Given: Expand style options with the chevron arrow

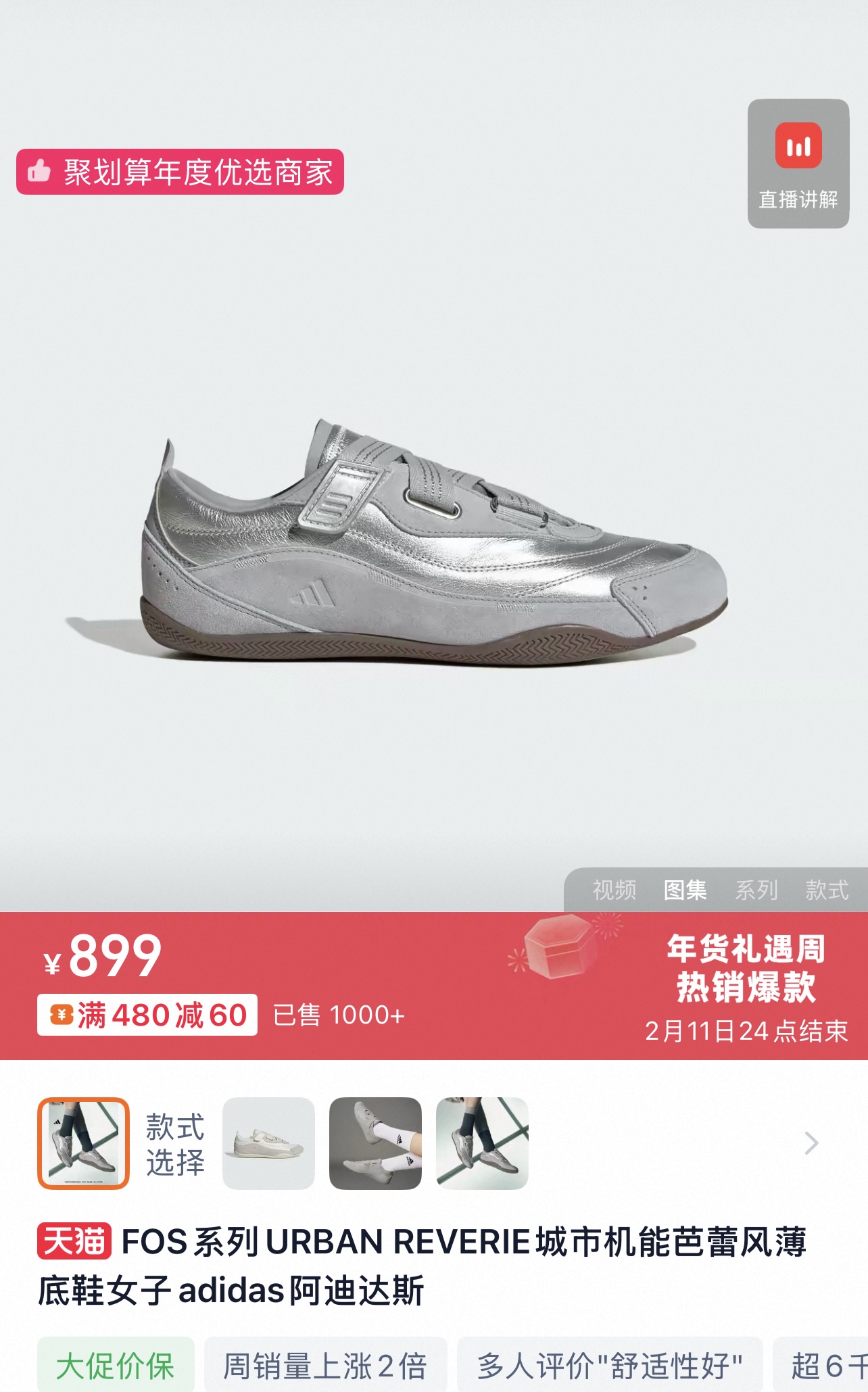Looking at the screenshot, I should click(x=811, y=1143).
